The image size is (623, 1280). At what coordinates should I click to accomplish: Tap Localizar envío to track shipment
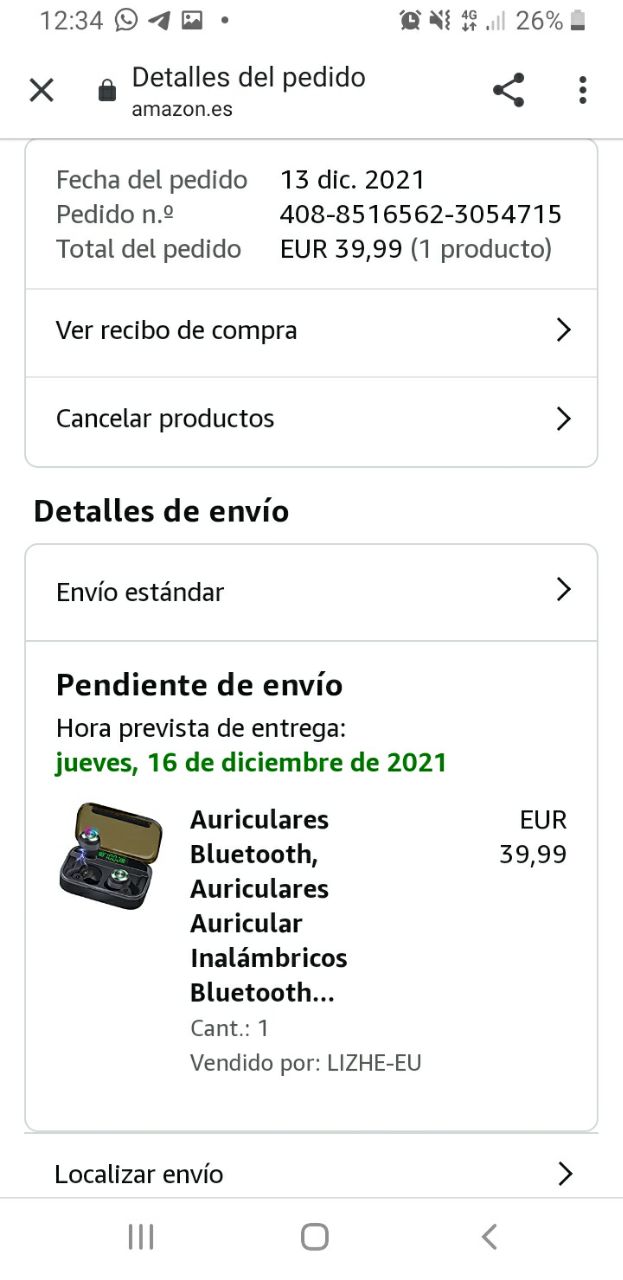(x=311, y=1173)
